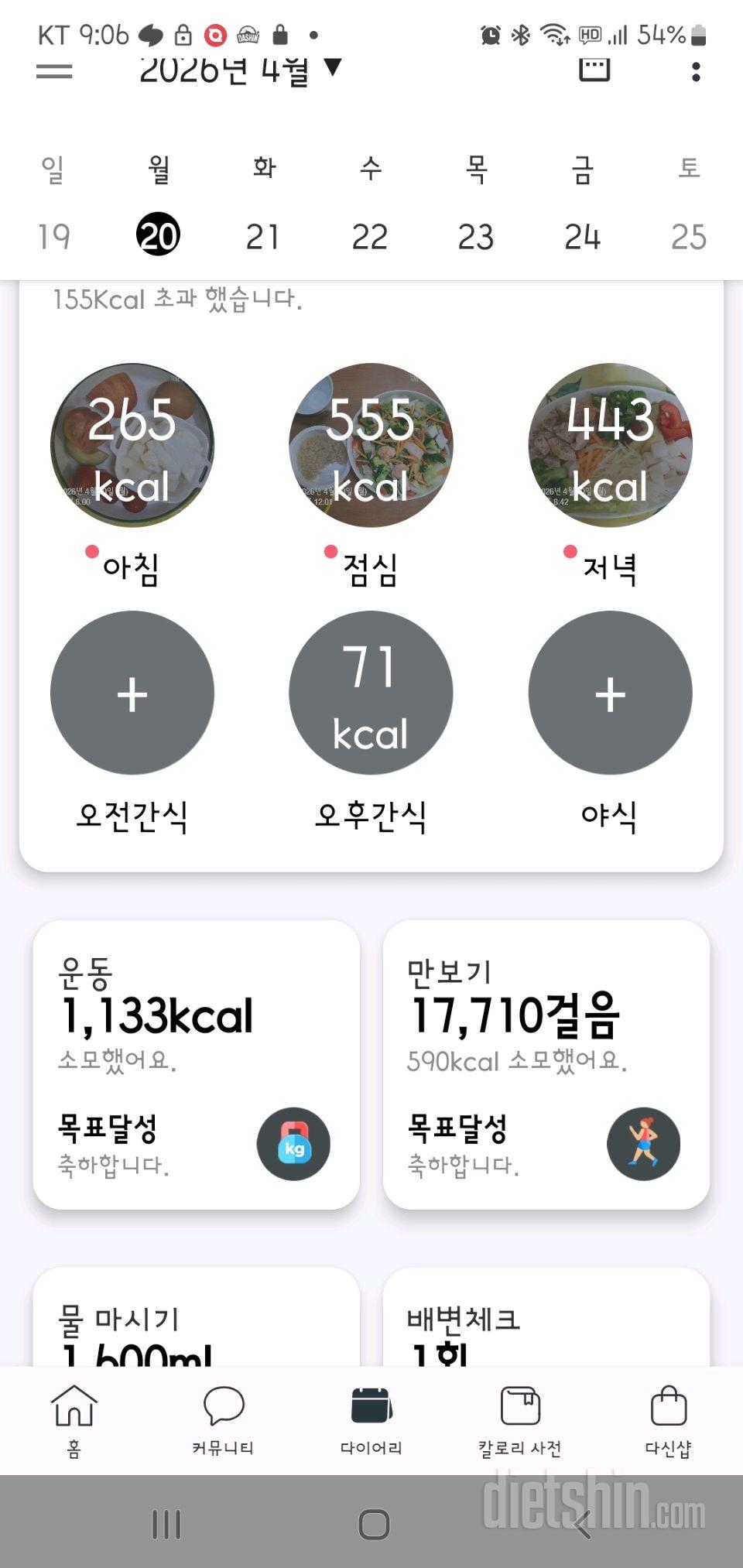Toggle the red dot indicator next to 아침
Screen dimensions: 743x1568
(x=92, y=553)
